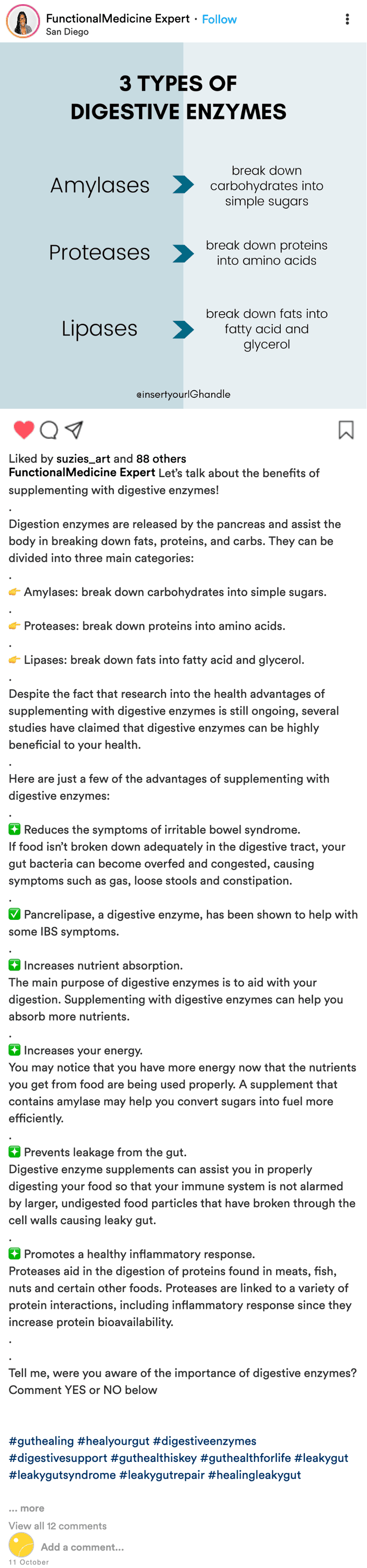Image resolution: width=367 pixels, height=1568 pixels.
Task: Open the 3 Types of Digestive Enzymes image
Action: coord(183,225)
